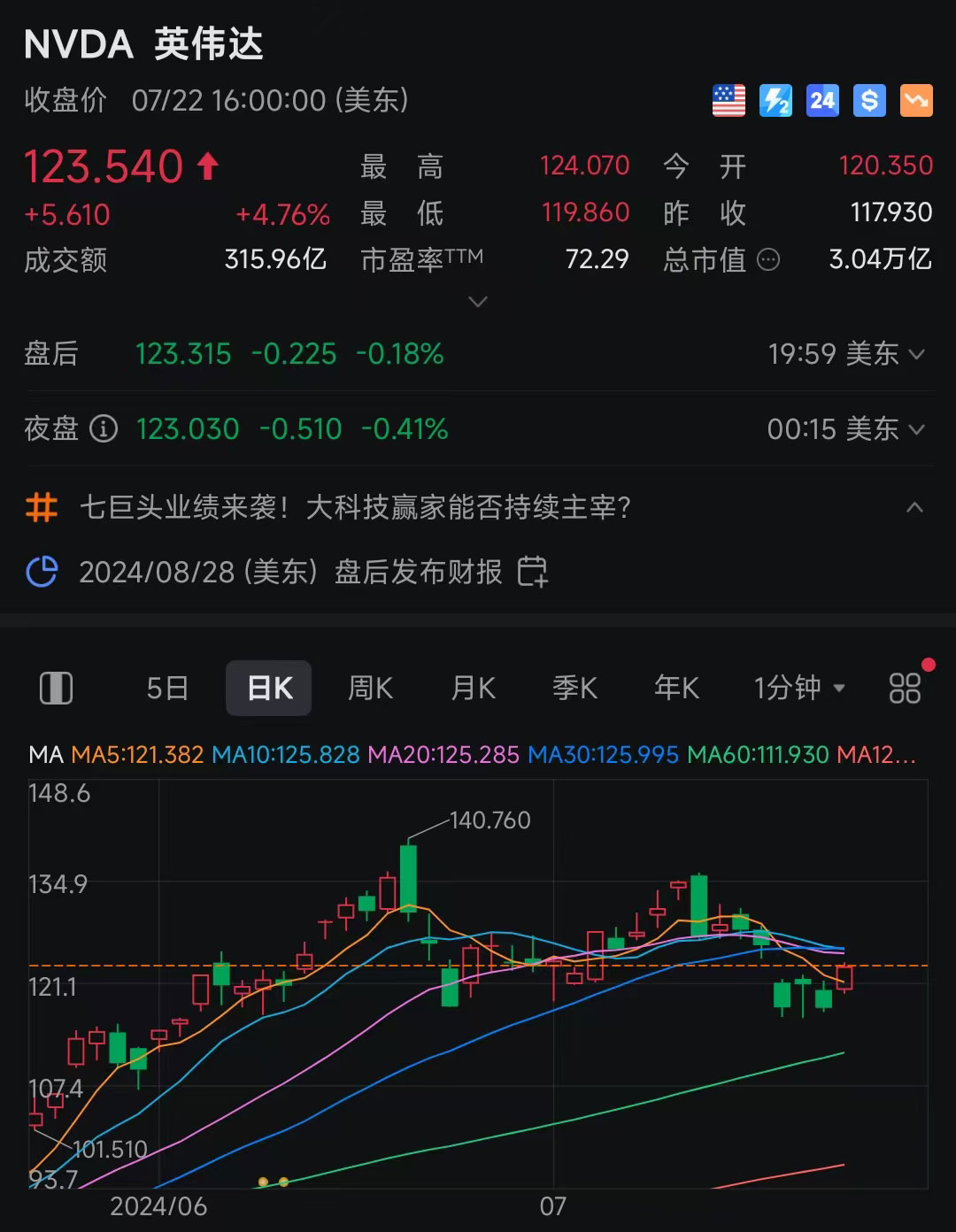Expand the 夜盘 overnight row
This screenshot has height=1232, width=956.
tap(917, 429)
